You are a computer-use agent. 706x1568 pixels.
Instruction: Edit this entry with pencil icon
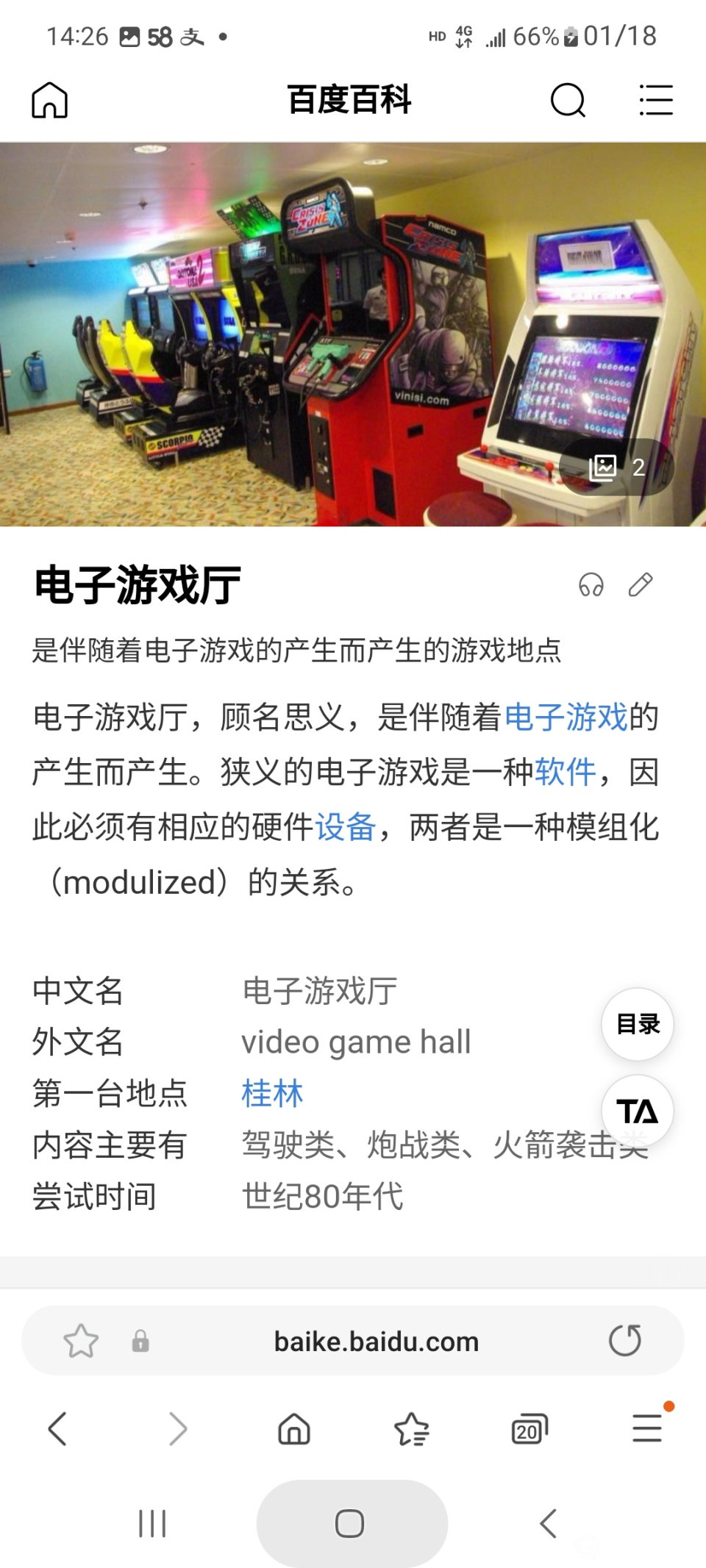640,585
